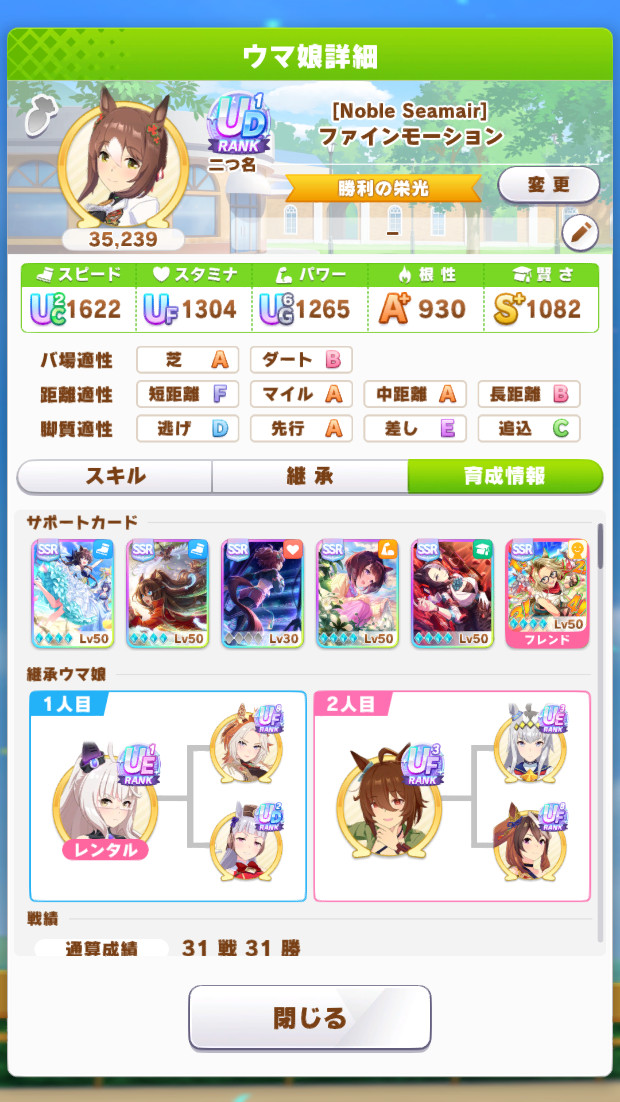The width and height of the screenshot is (620, 1102).
Task: Open the pencil edit icon
Action: tap(581, 233)
